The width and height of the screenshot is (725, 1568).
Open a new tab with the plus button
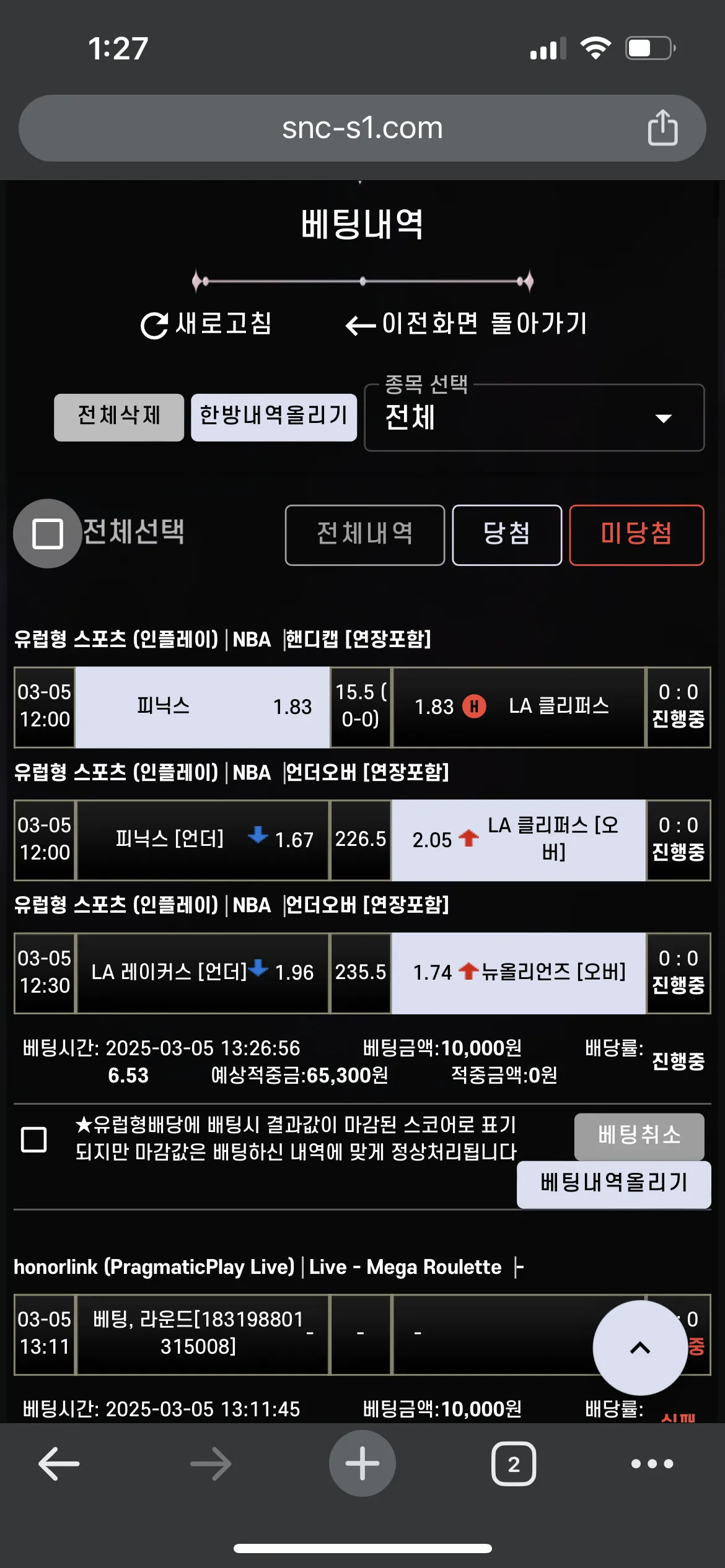362,1464
